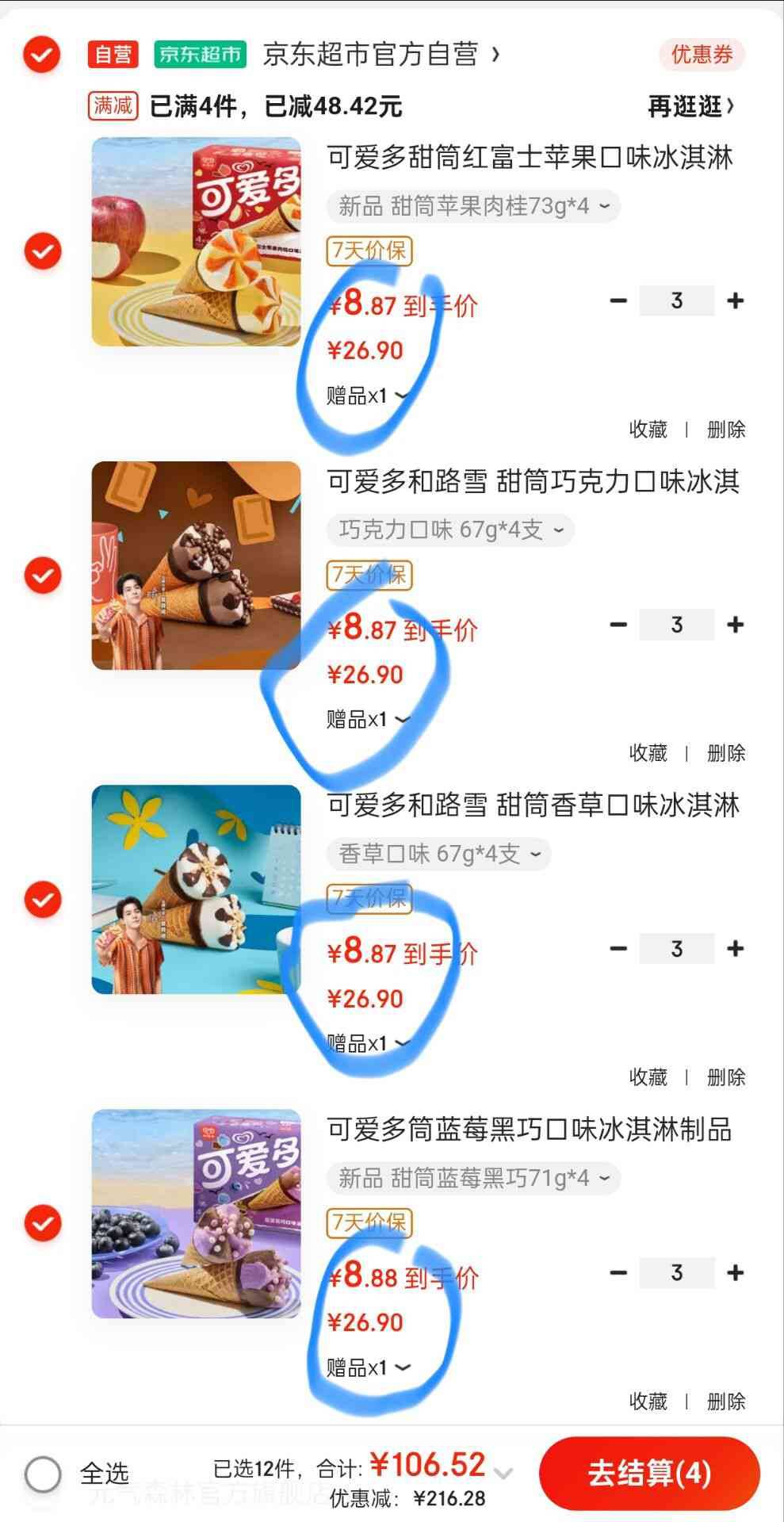
Task: Save the chocolate flavor item to 收藏
Action: click(x=648, y=753)
